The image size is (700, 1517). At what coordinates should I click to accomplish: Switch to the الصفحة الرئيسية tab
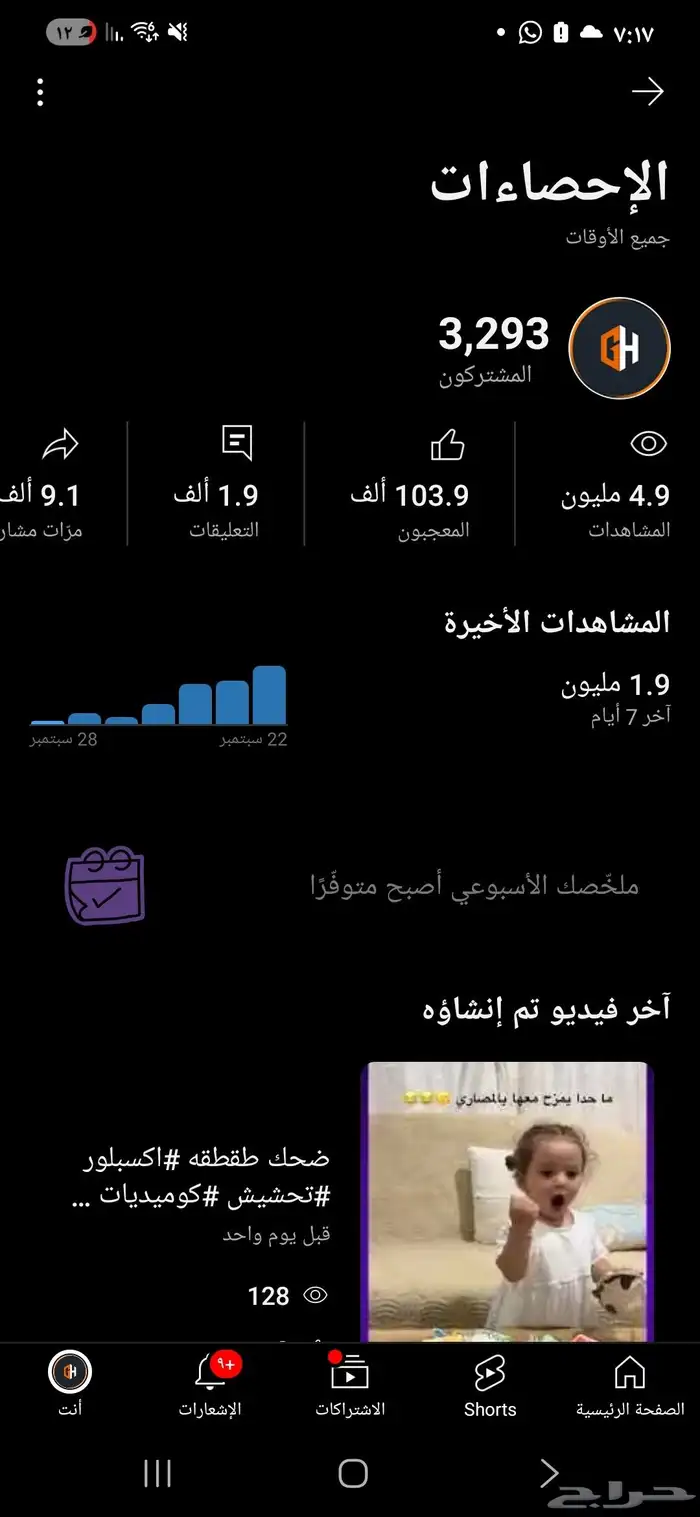(629, 1385)
